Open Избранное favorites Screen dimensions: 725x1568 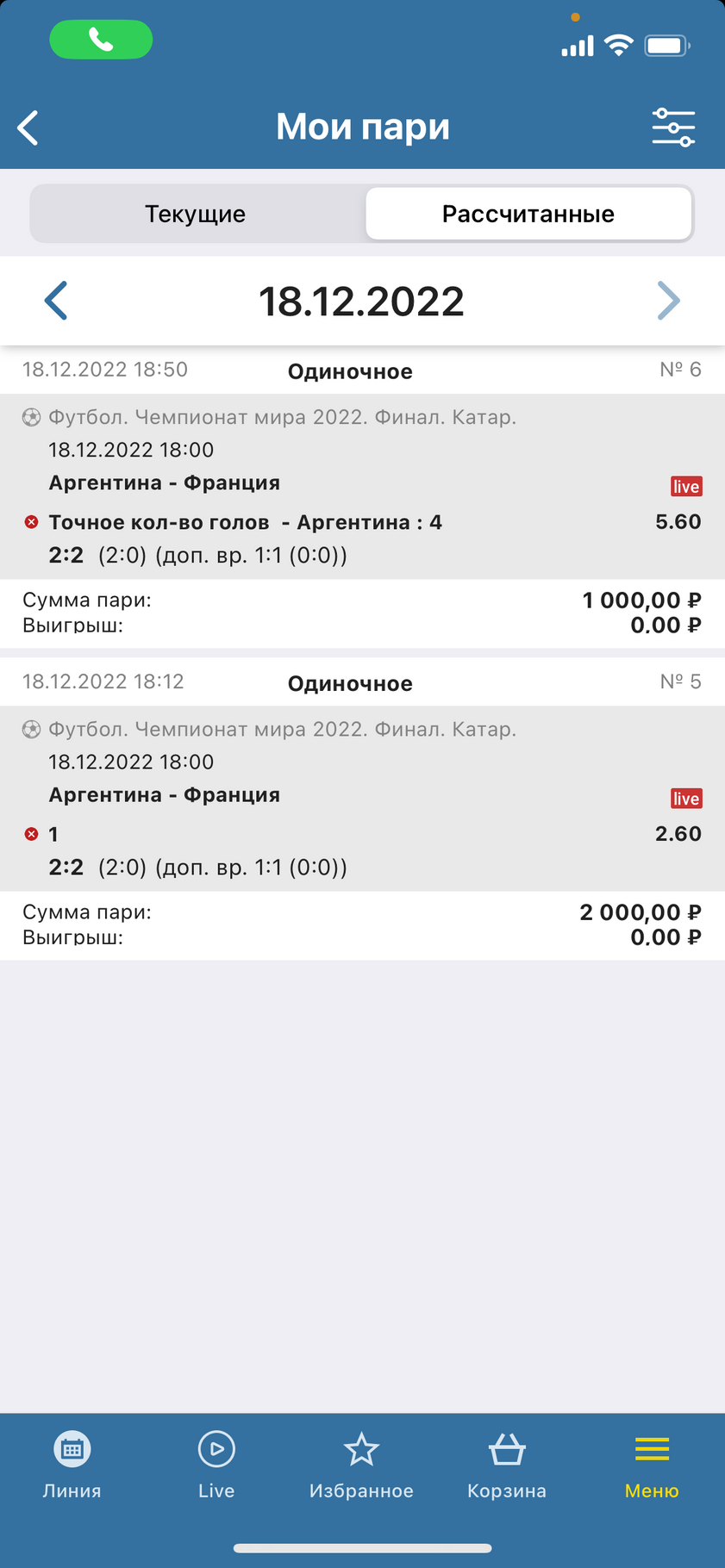pos(361,1465)
